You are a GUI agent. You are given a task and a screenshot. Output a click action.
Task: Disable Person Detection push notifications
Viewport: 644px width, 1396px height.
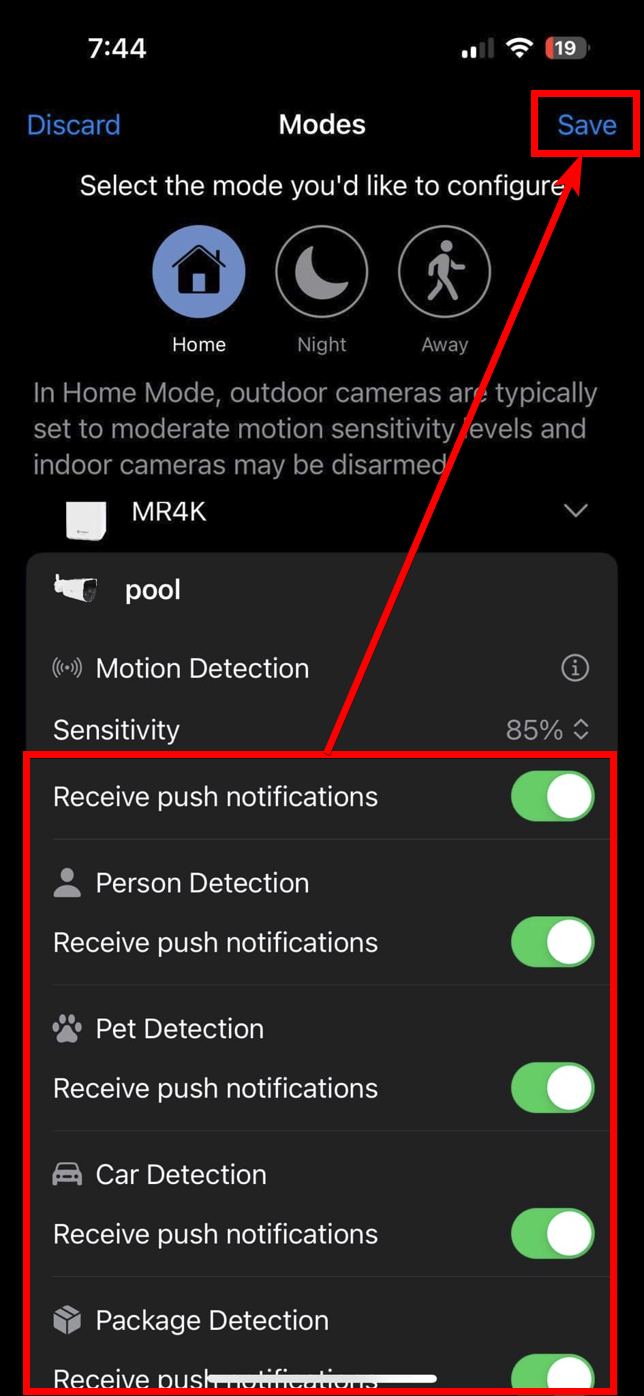(552, 943)
